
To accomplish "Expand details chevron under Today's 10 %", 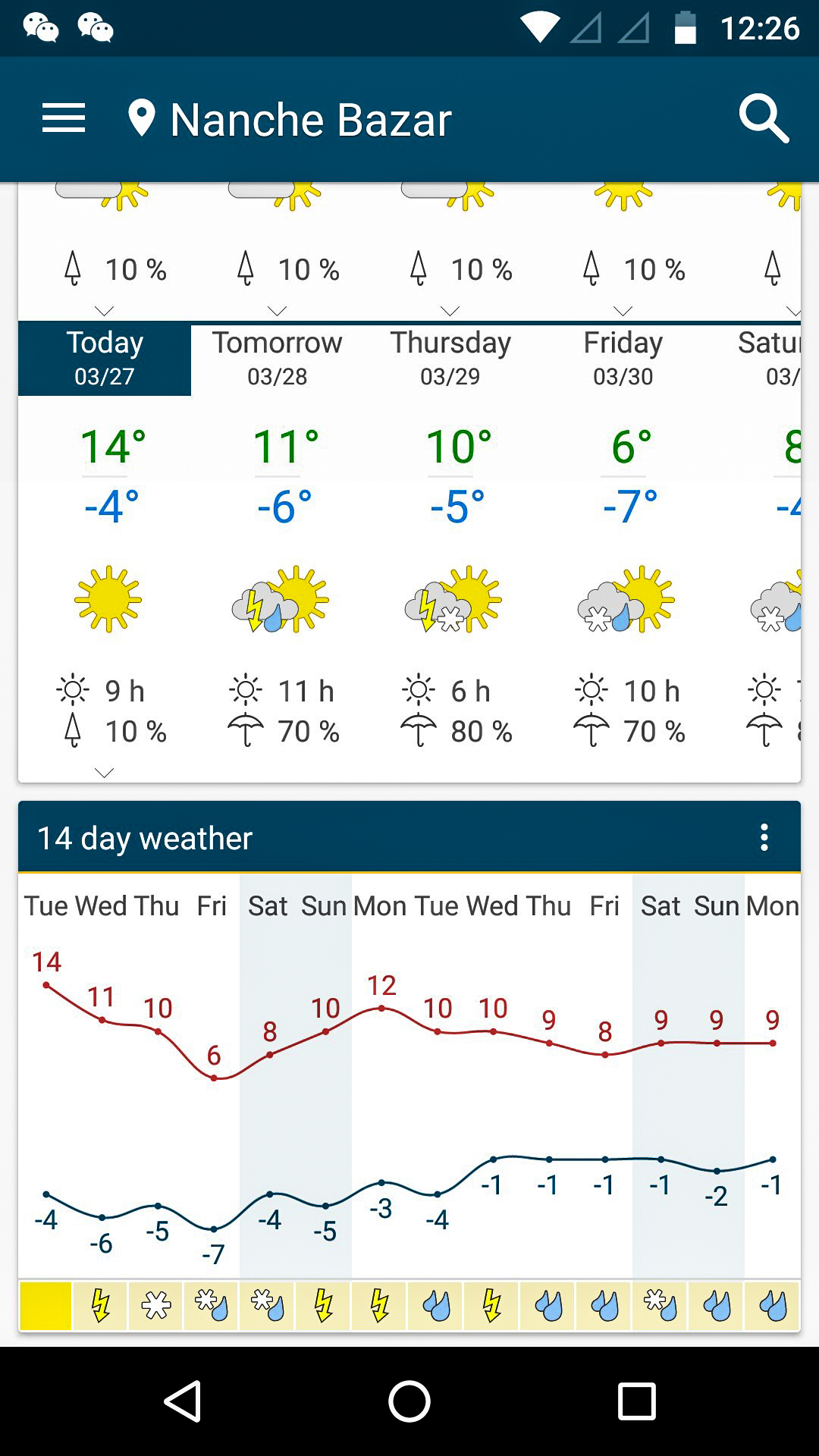I will point(105,773).
